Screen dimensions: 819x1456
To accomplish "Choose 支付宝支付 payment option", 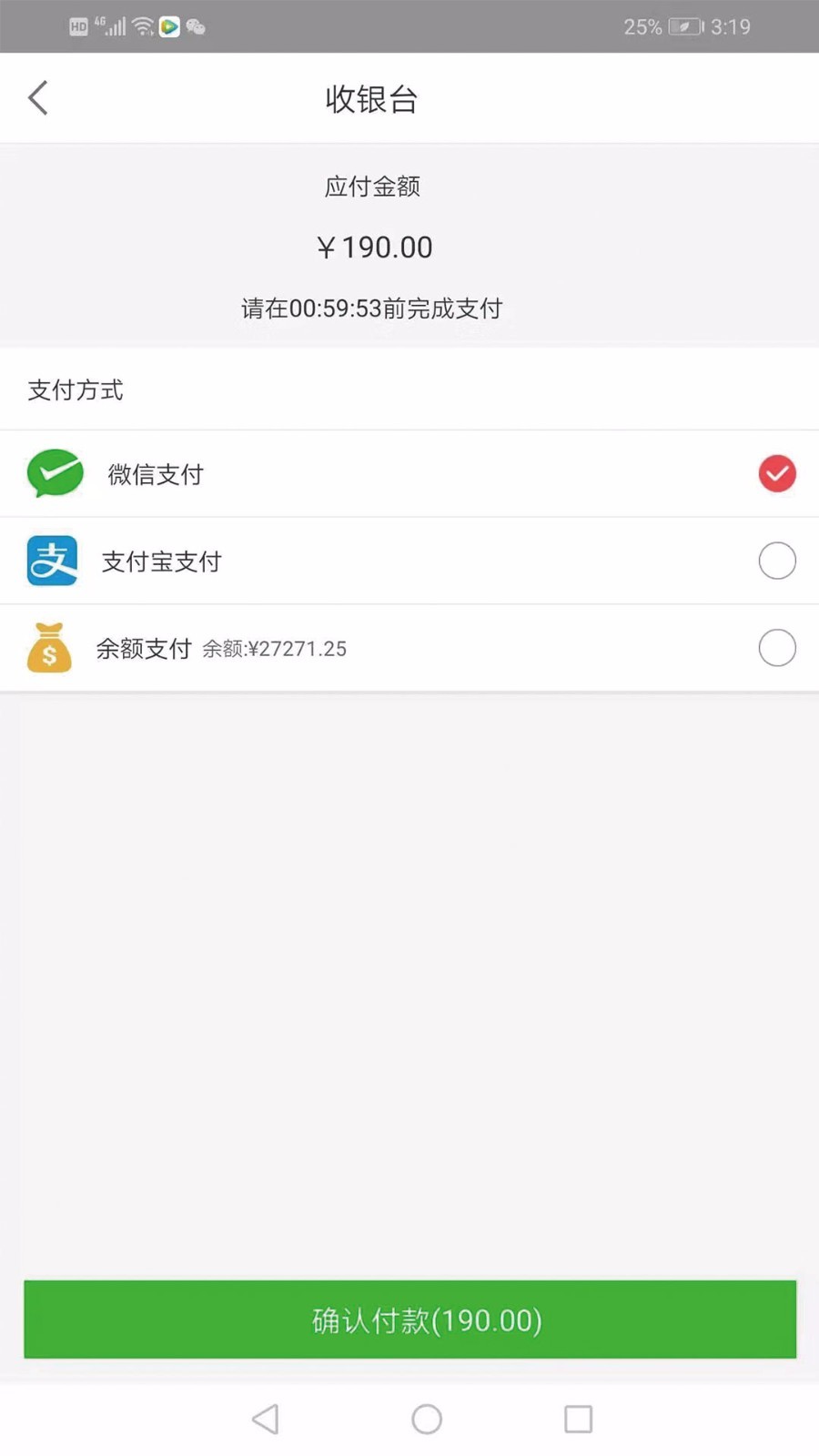I will tap(776, 561).
